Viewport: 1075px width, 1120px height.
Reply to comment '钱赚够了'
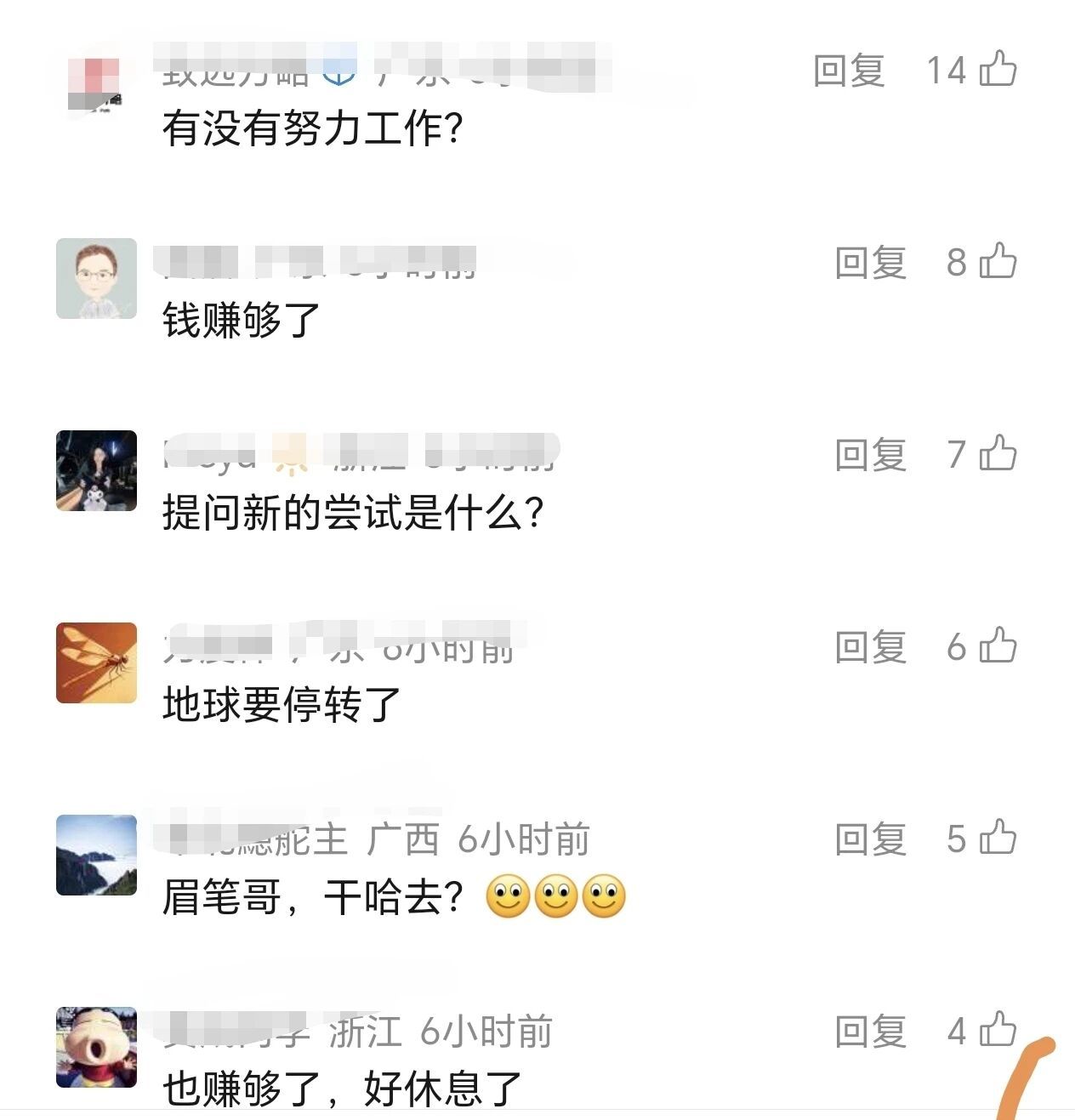[870, 262]
